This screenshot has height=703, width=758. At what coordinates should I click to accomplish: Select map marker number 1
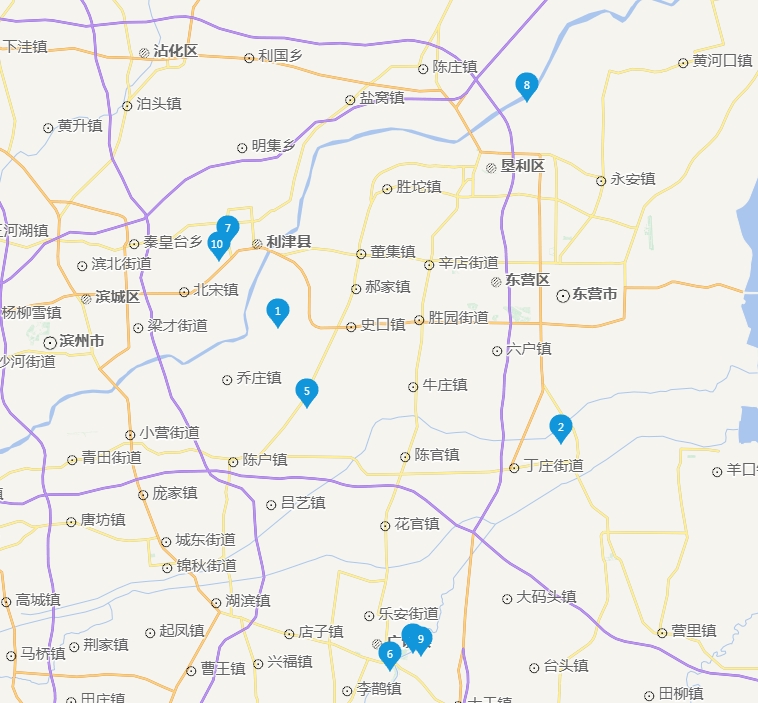click(278, 311)
